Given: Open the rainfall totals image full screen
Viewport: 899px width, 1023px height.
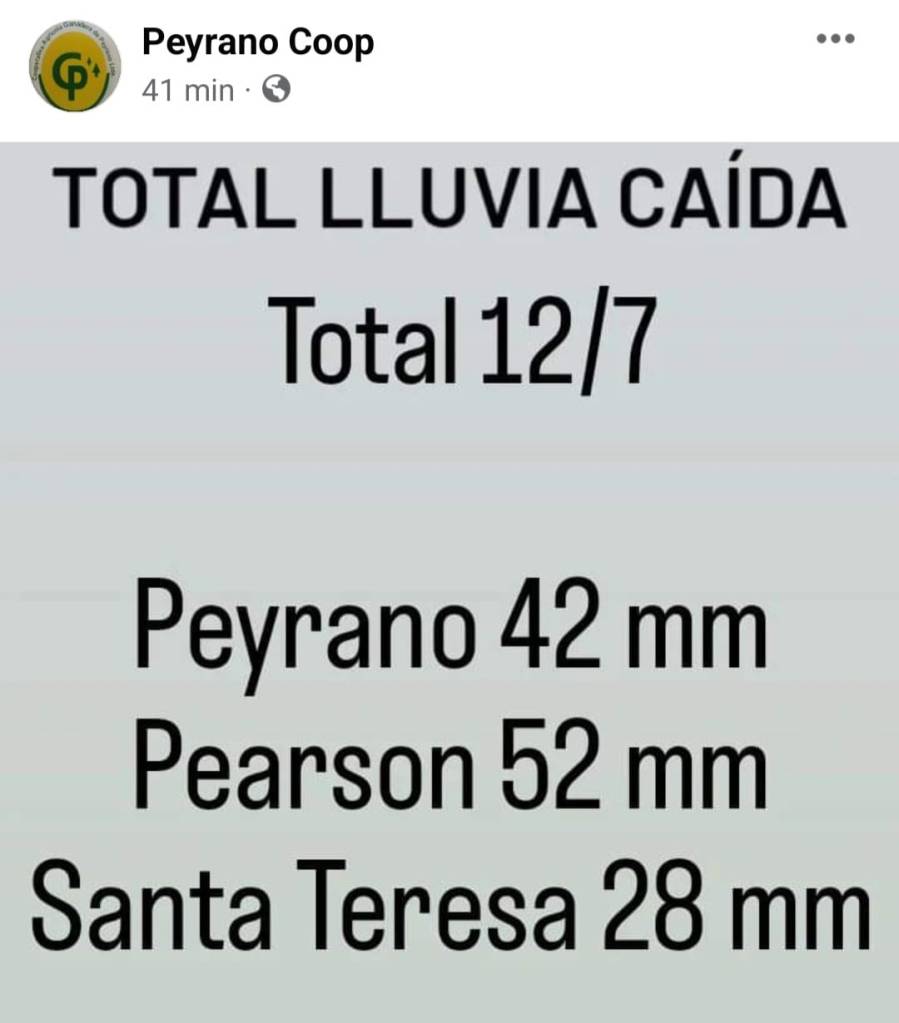Looking at the screenshot, I should coord(449,580).
